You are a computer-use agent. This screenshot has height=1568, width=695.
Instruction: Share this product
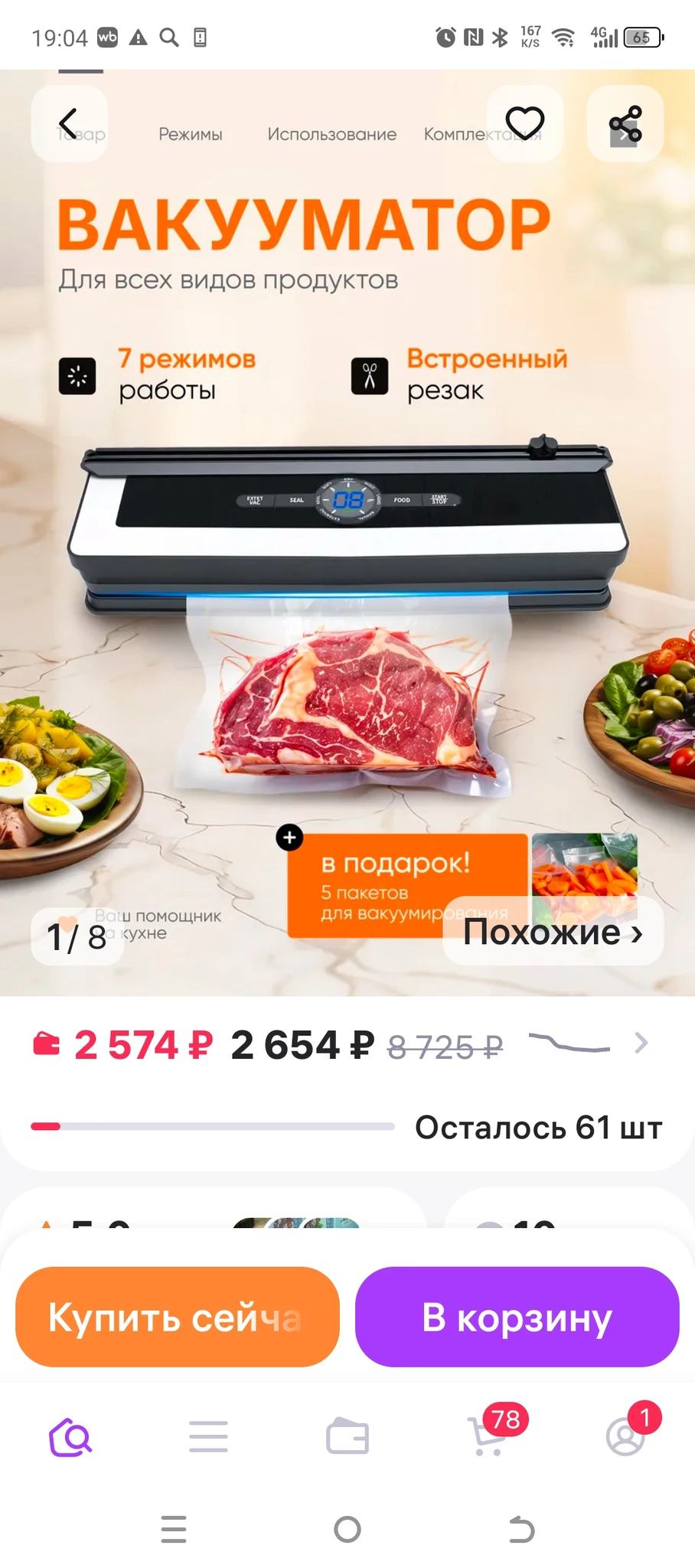(625, 123)
